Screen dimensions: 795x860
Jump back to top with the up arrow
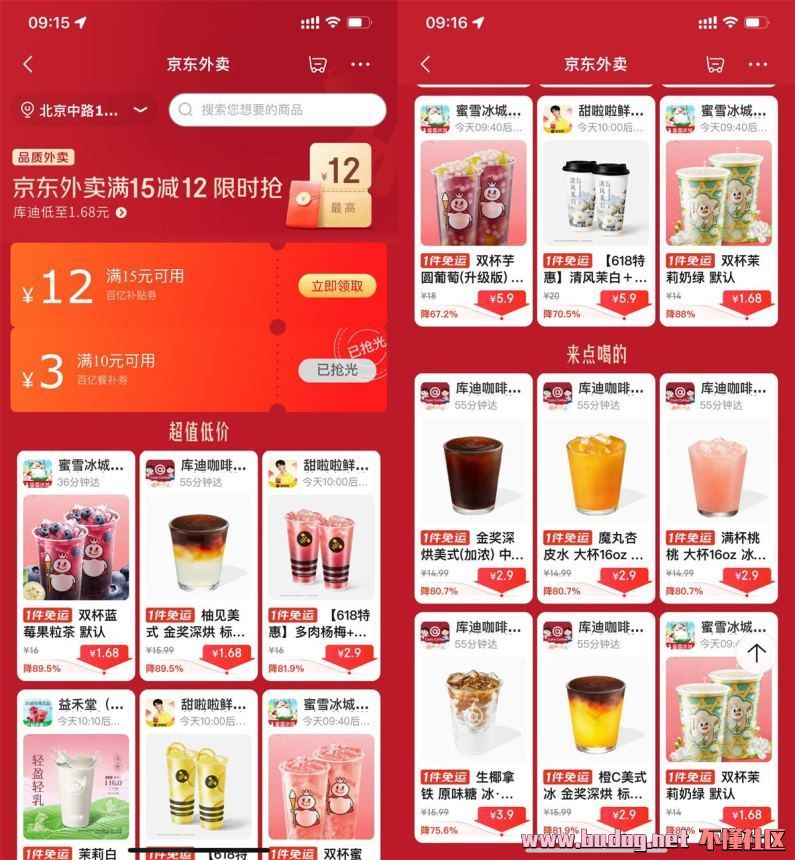(x=756, y=654)
